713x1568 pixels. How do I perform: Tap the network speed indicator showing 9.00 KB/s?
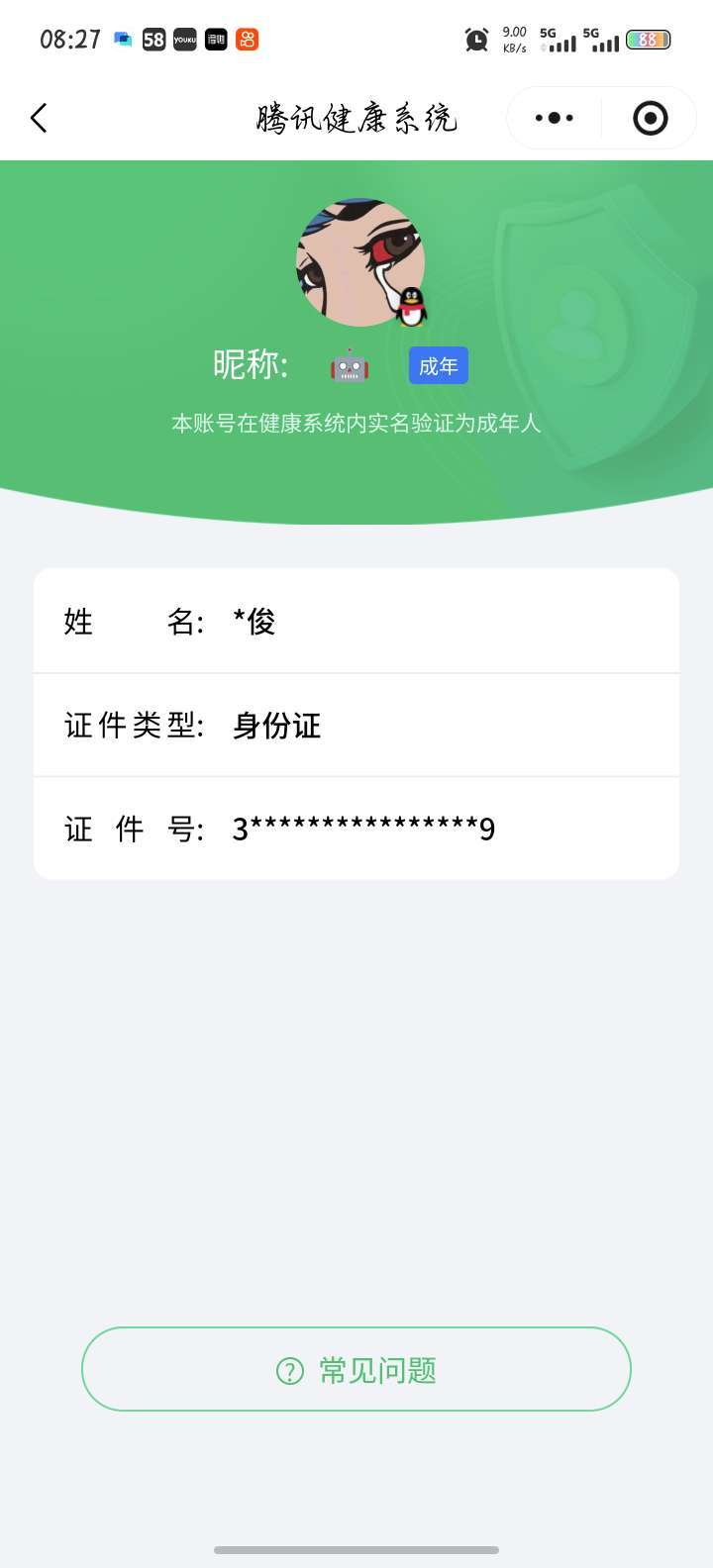(512, 38)
